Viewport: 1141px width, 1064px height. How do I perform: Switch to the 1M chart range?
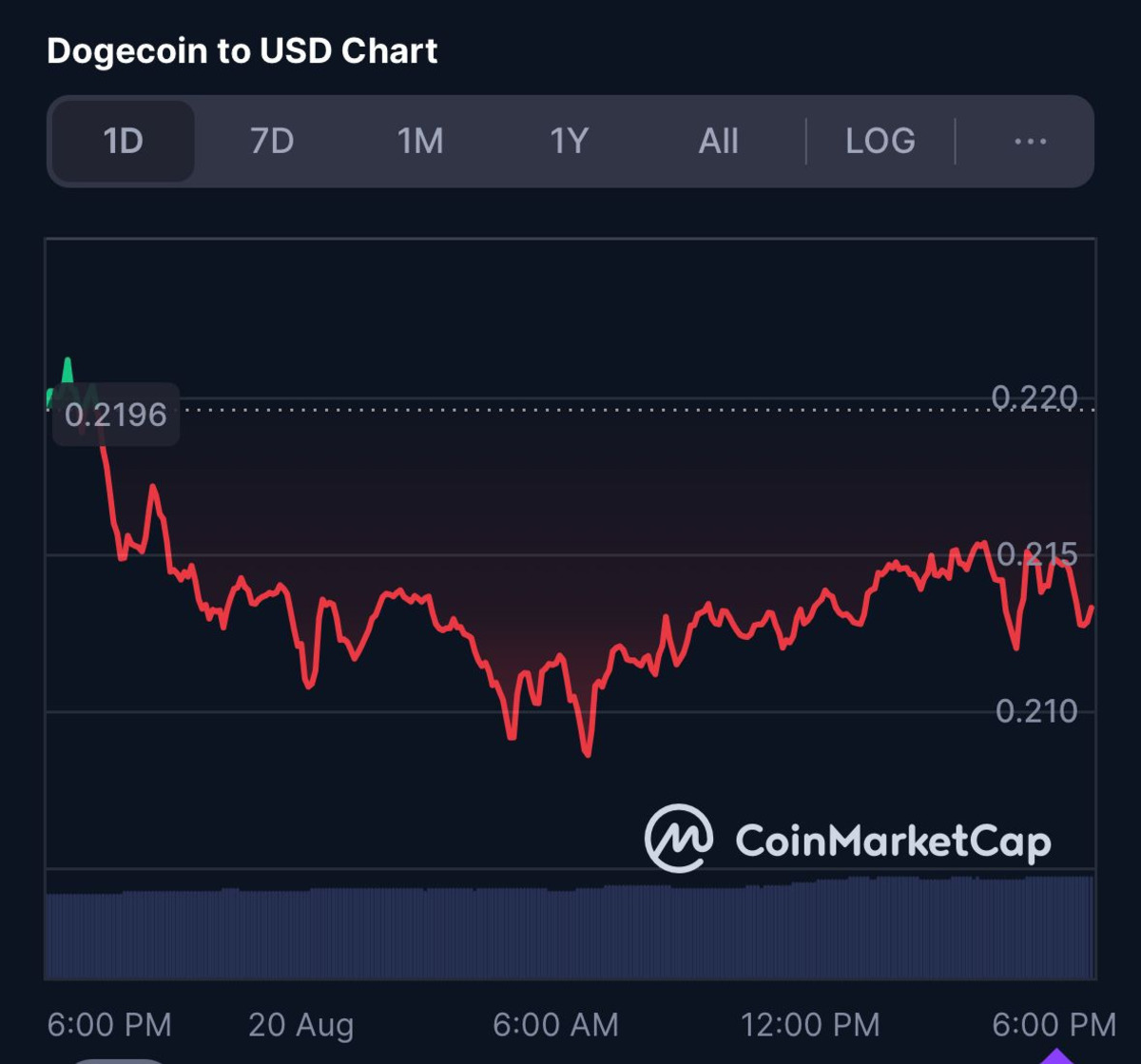click(x=420, y=142)
